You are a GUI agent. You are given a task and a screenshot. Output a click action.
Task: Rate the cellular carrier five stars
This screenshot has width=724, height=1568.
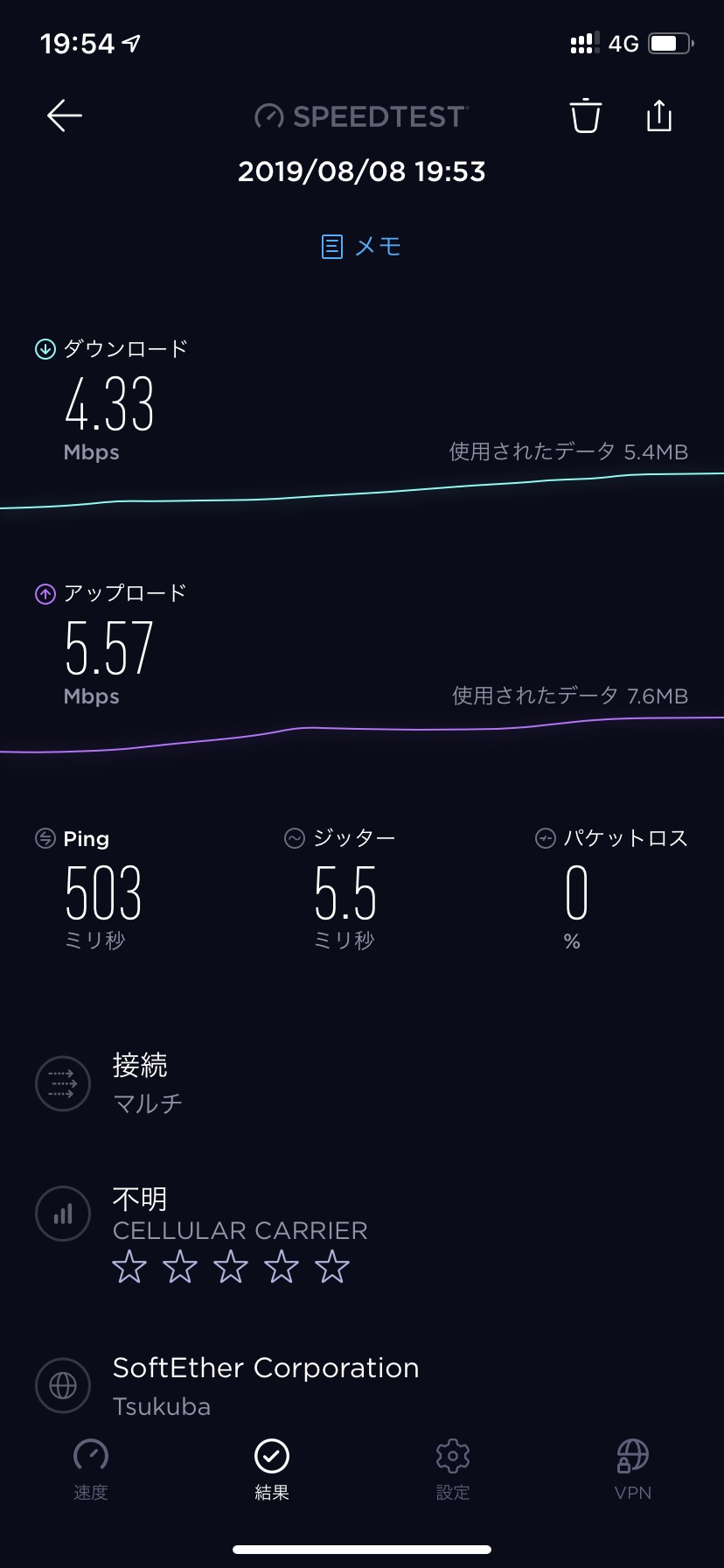(332, 1267)
